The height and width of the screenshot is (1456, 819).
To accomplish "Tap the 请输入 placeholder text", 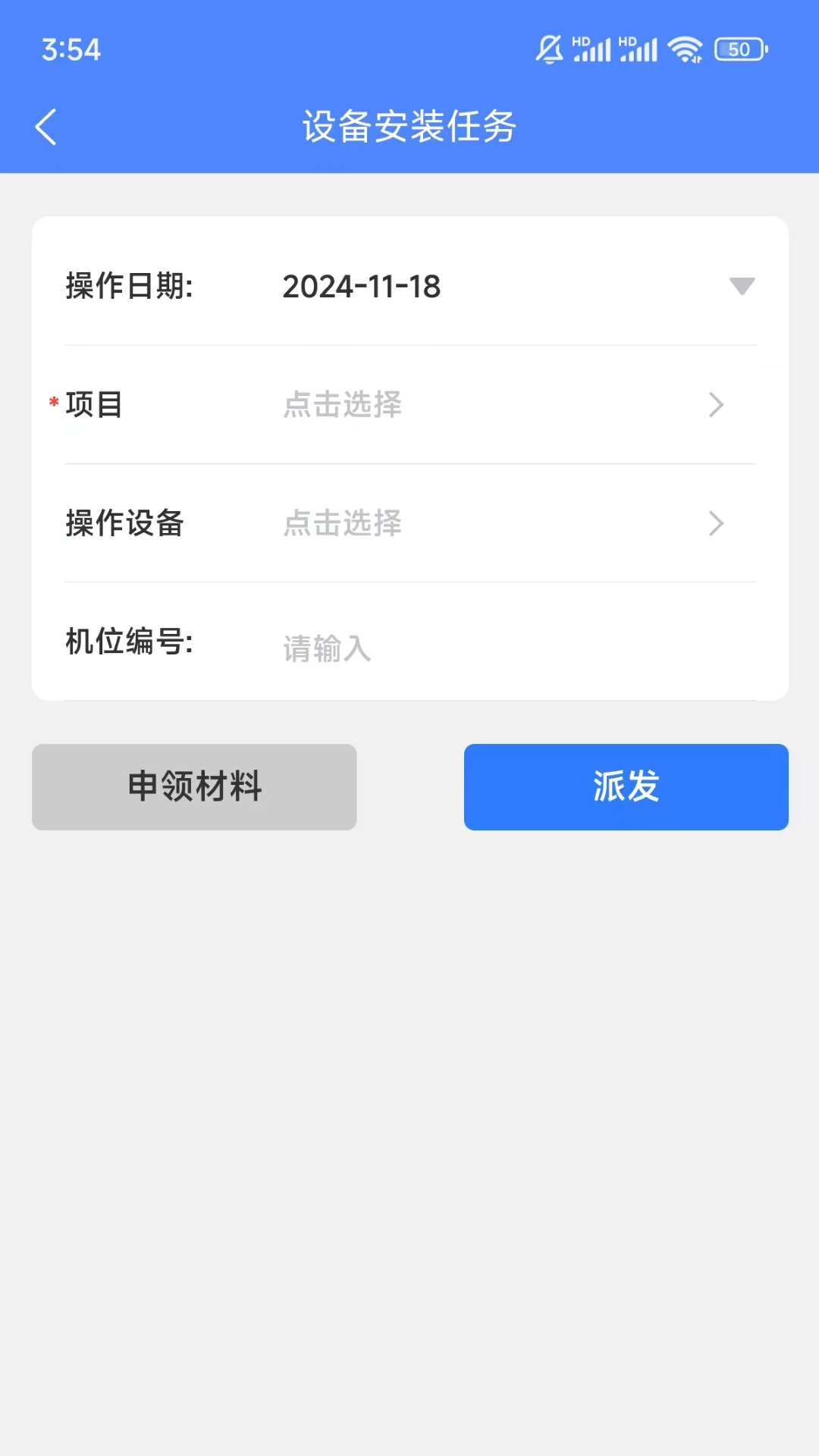I will tap(326, 648).
